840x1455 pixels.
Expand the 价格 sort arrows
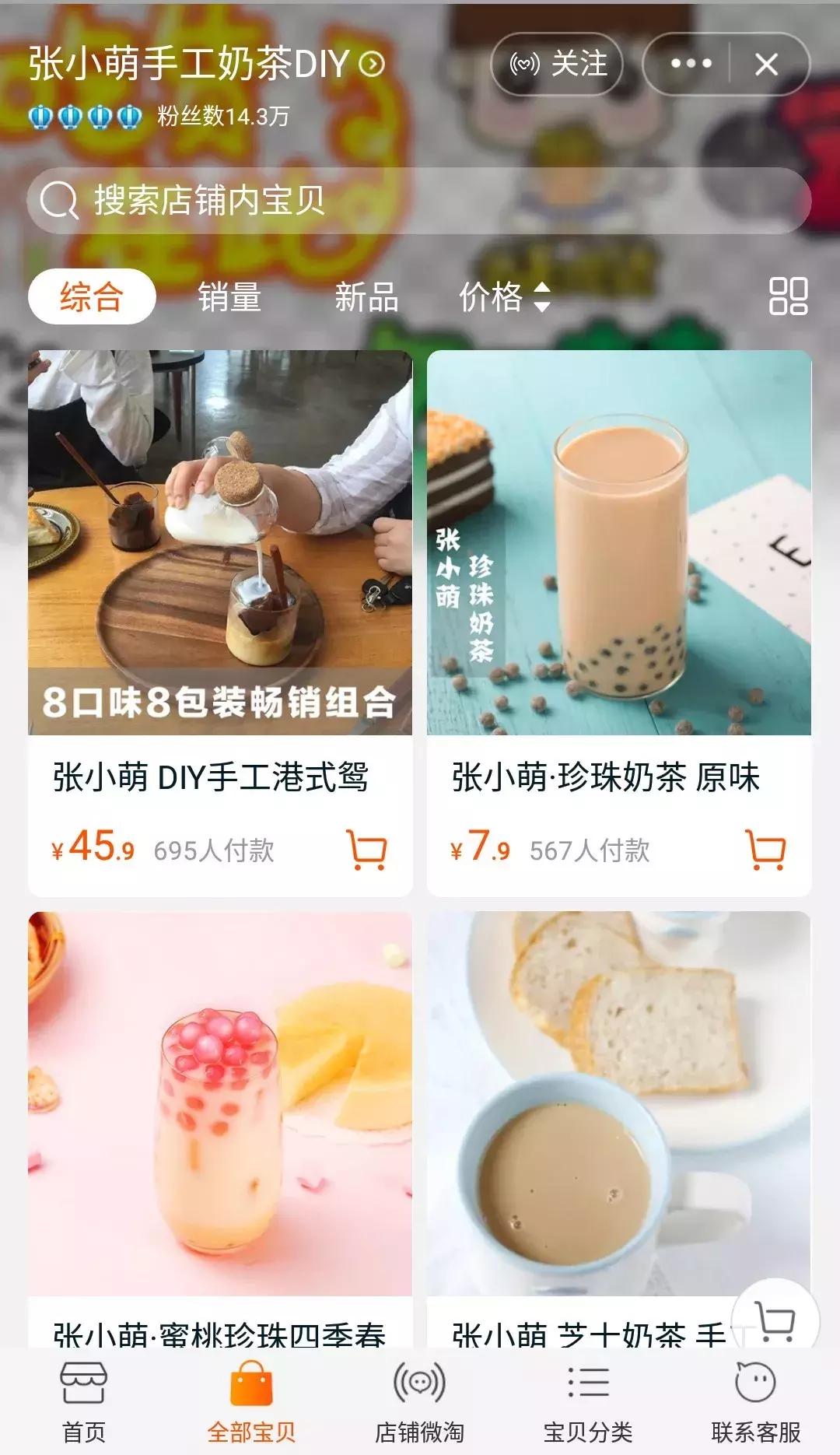[x=542, y=298]
